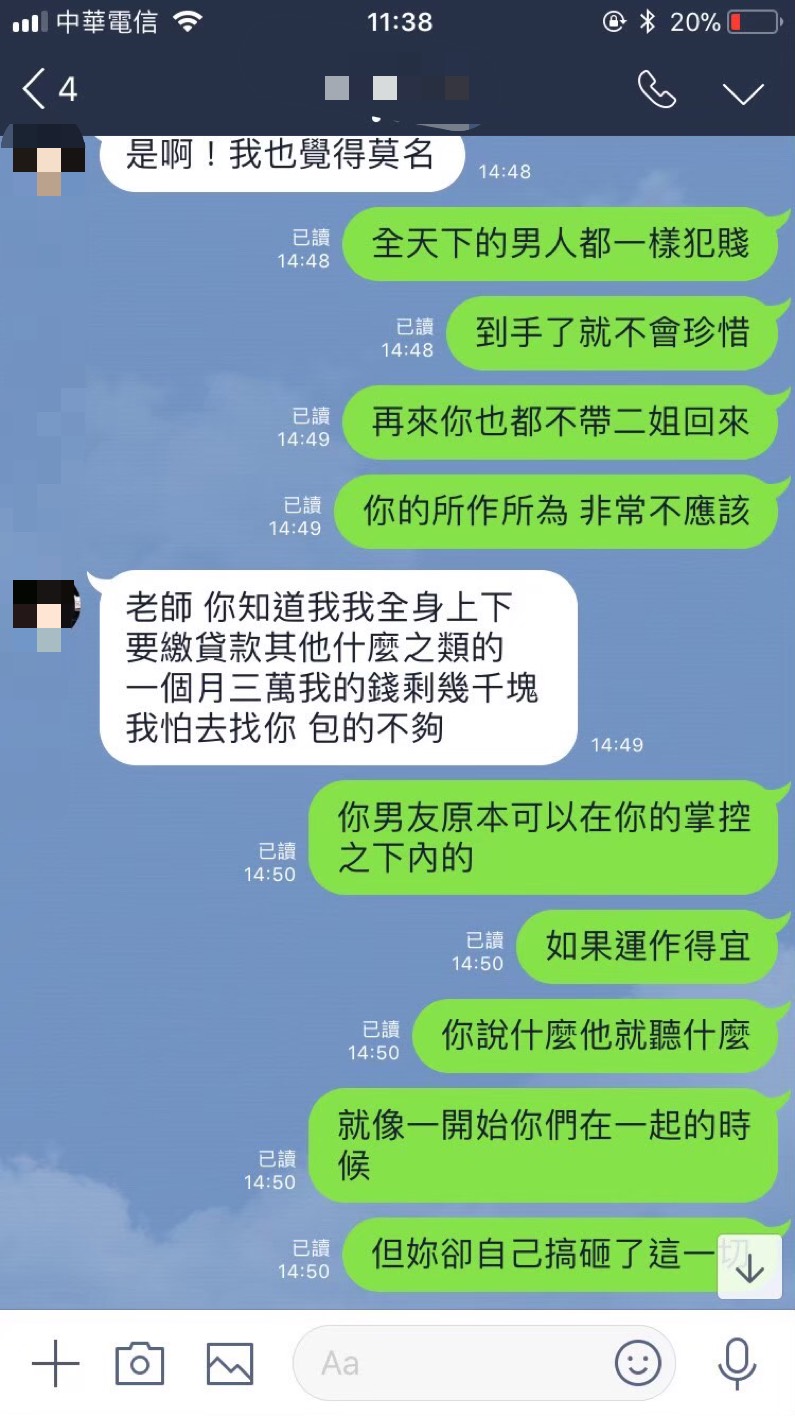Open the plus attachment menu
Image resolution: width=795 pixels, height=1416 pixels.
tap(56, 1363)
